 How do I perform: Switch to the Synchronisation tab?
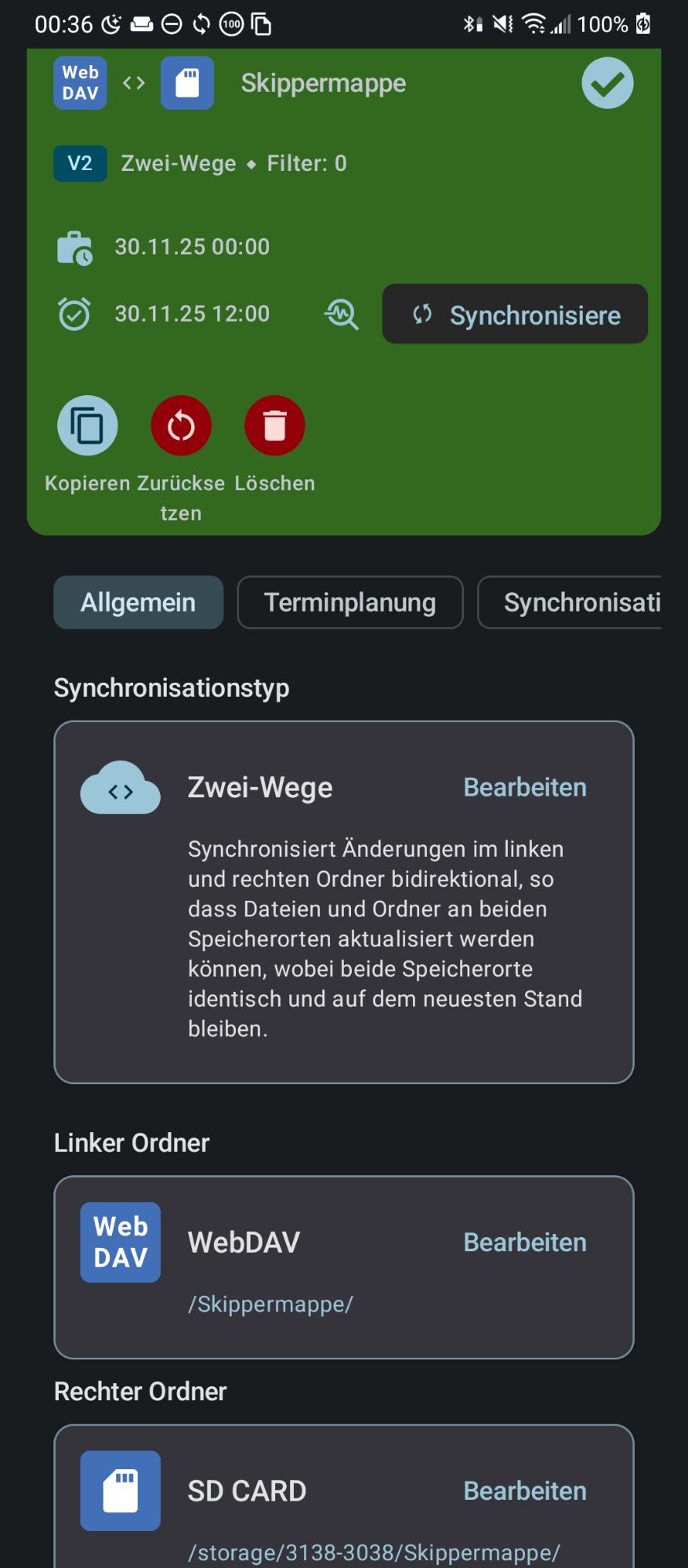[x=576, y=602]
